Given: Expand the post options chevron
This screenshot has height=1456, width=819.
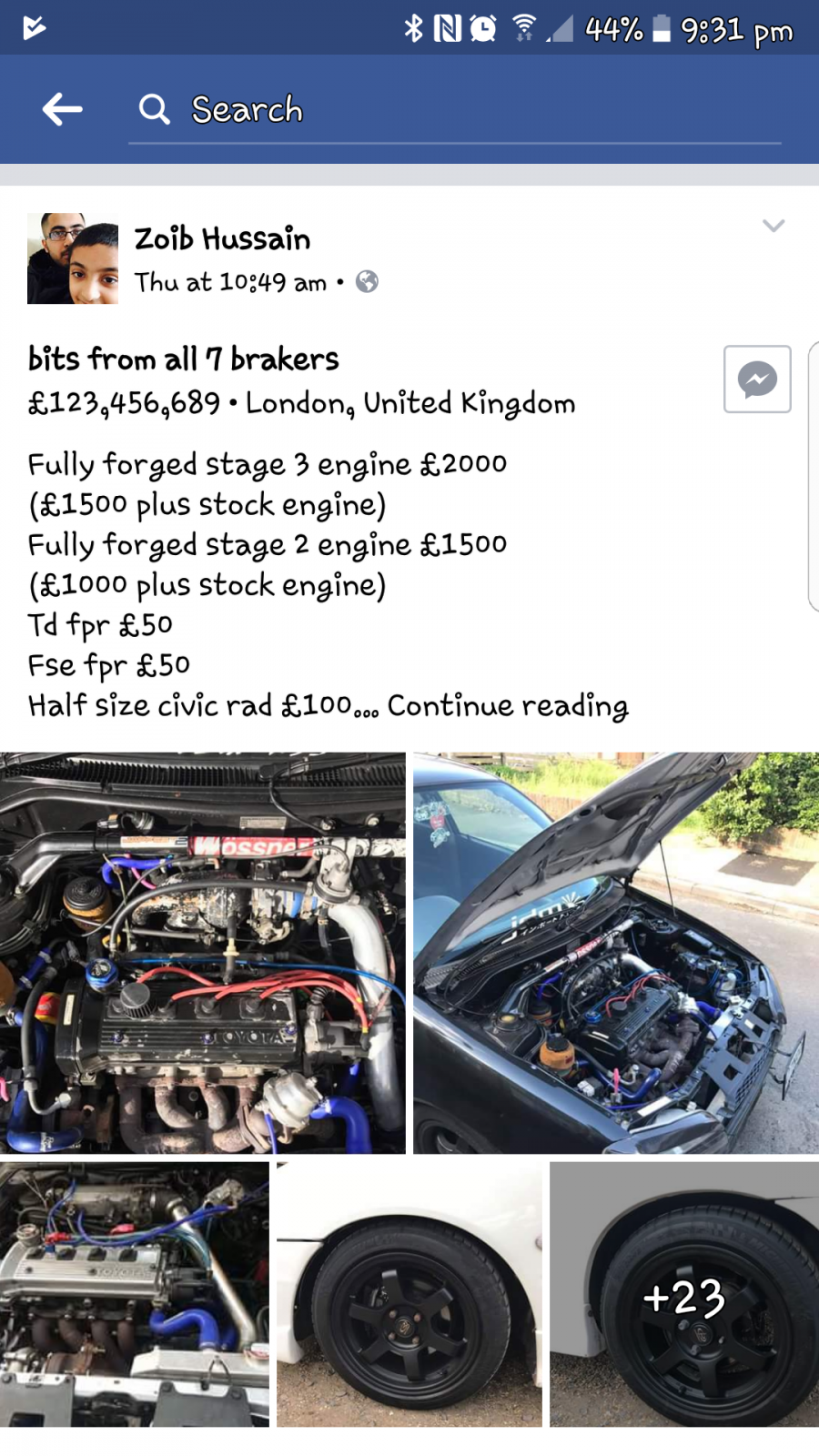Looking at the screenshot, I should pyautogui.click(x=773, y=226).
